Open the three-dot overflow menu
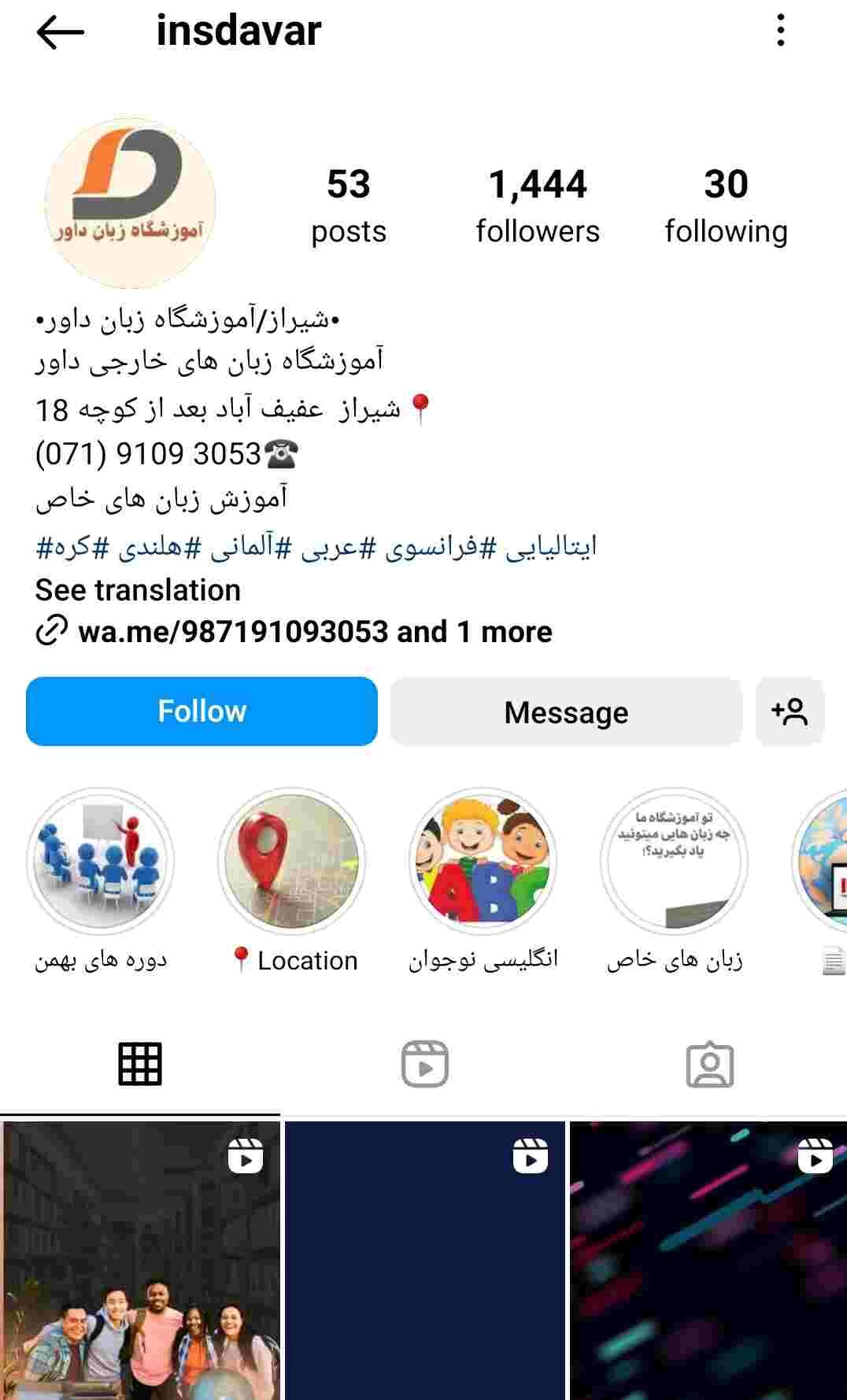This screenshot has width=847, height=1400. [x=780, y=31]
